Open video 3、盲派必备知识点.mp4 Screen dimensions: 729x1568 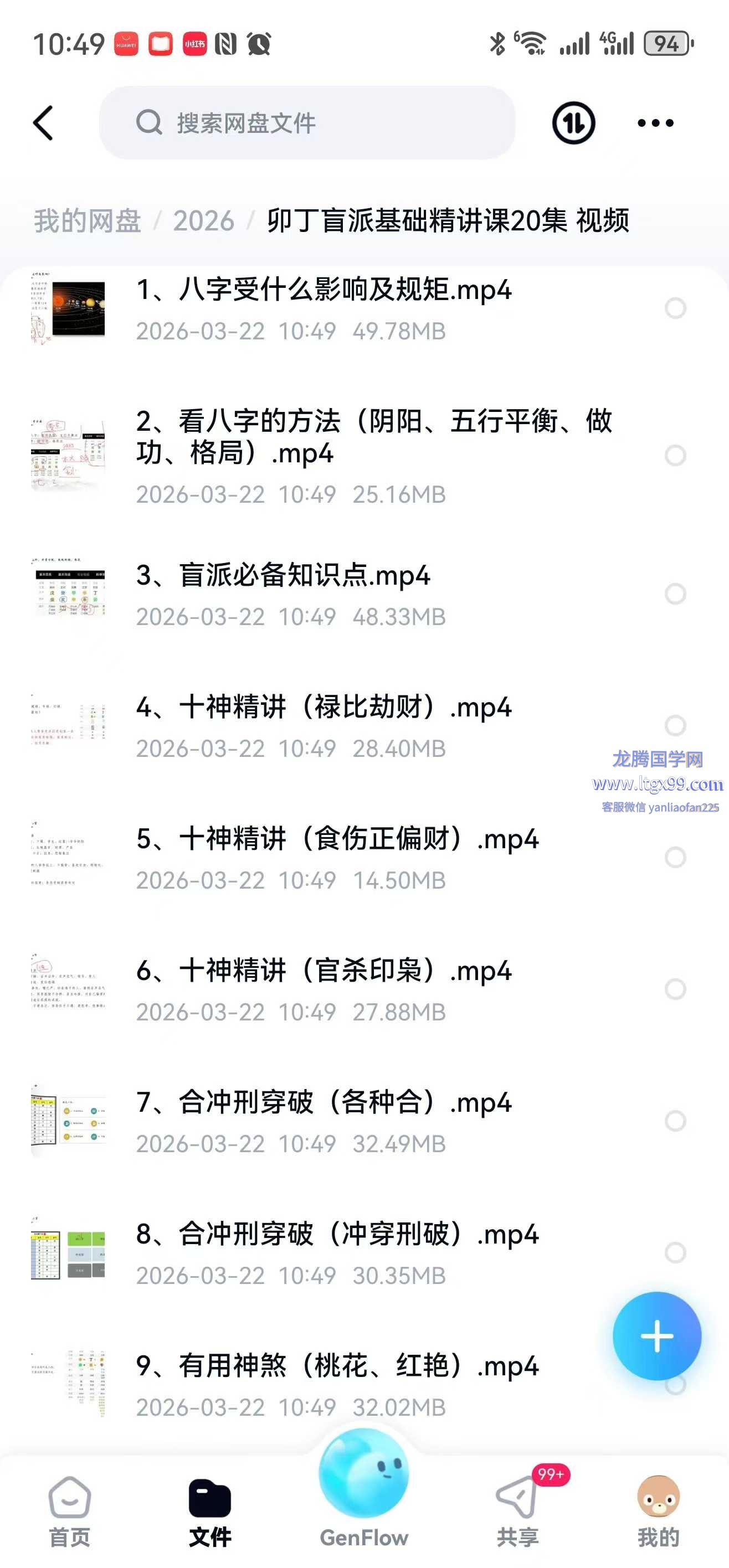coord(283,576)
